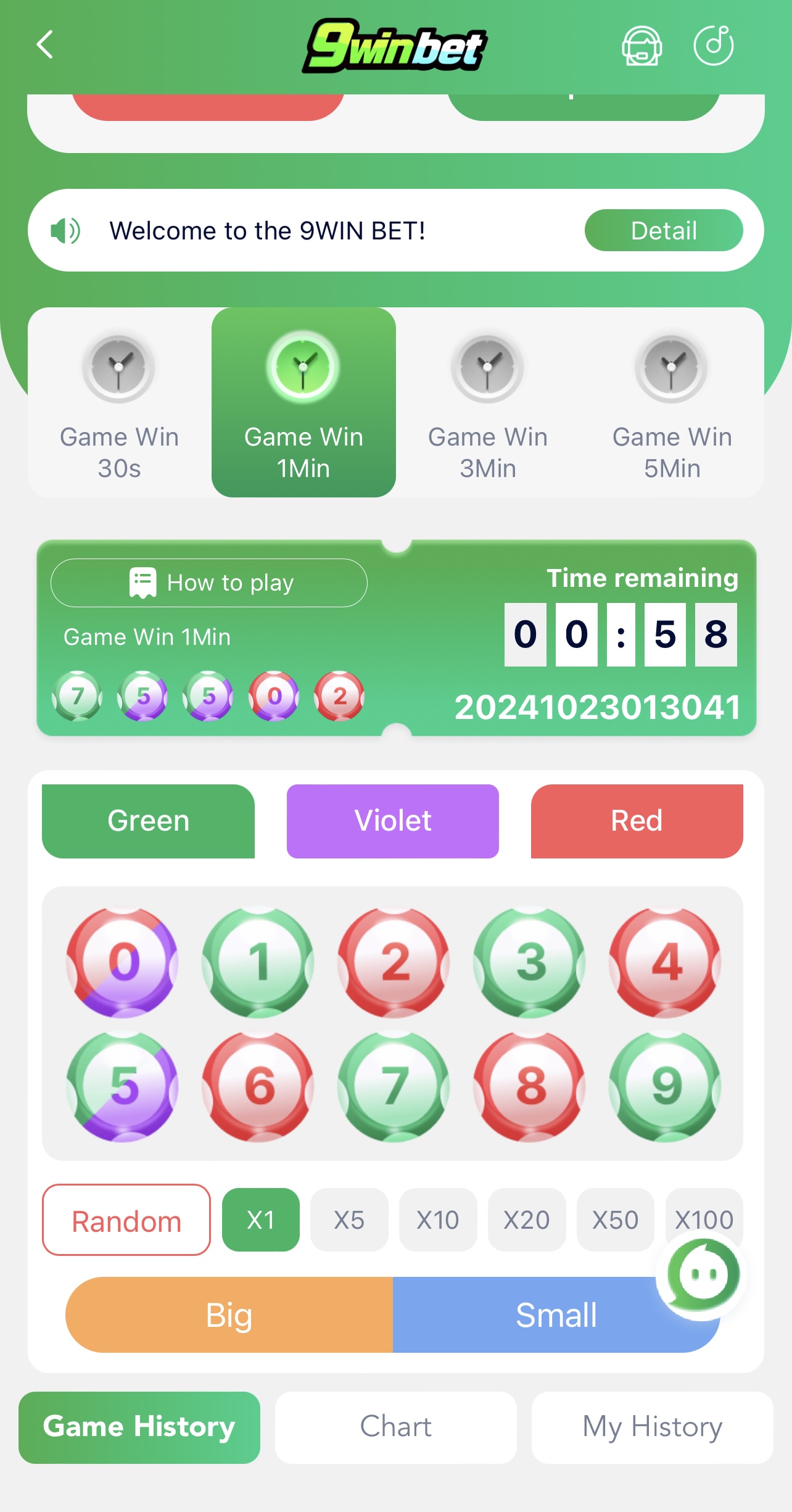Pick number ball 7
This screenshot has width=792, height=1512.
click(x=394, y=1086)
